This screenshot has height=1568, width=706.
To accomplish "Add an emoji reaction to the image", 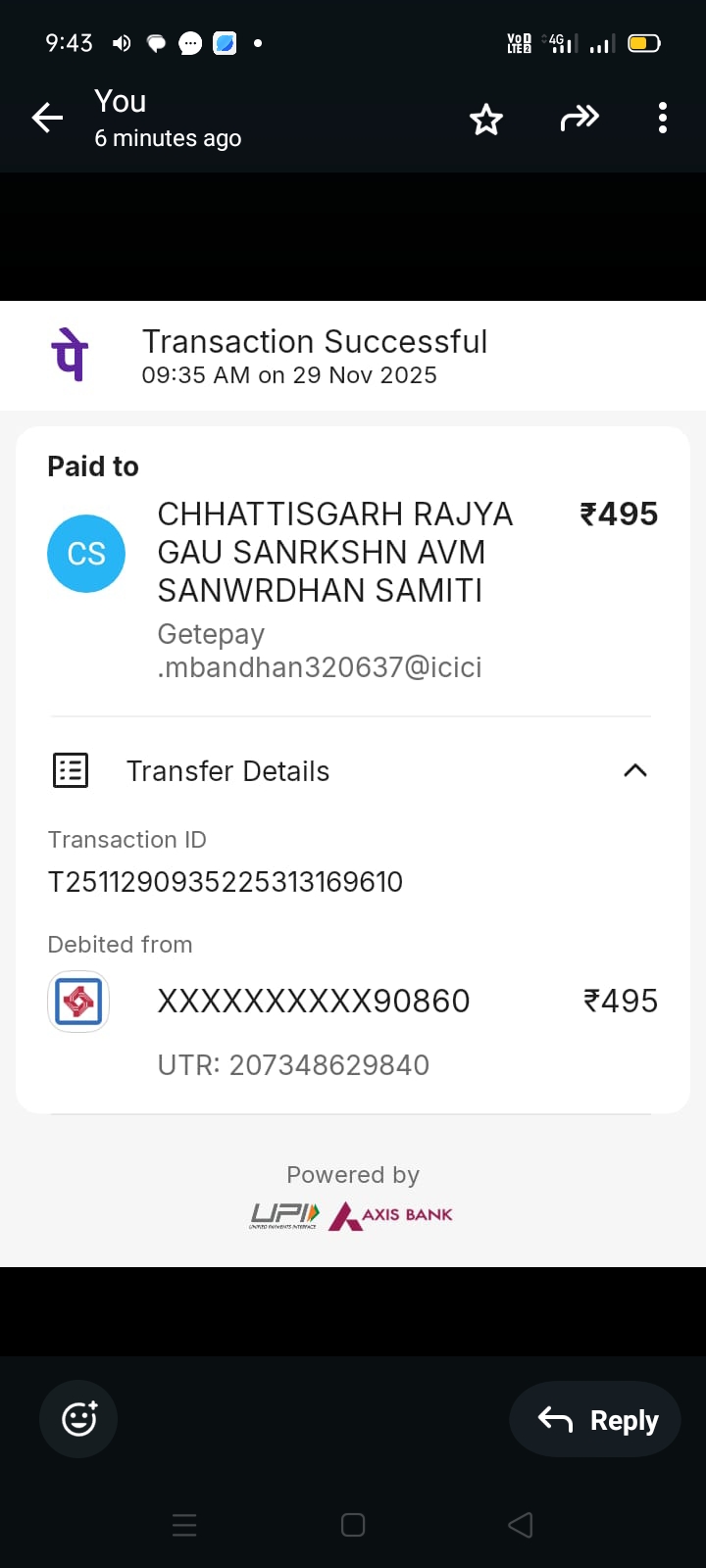I will pyautogui.click(x=78, y=1419).
